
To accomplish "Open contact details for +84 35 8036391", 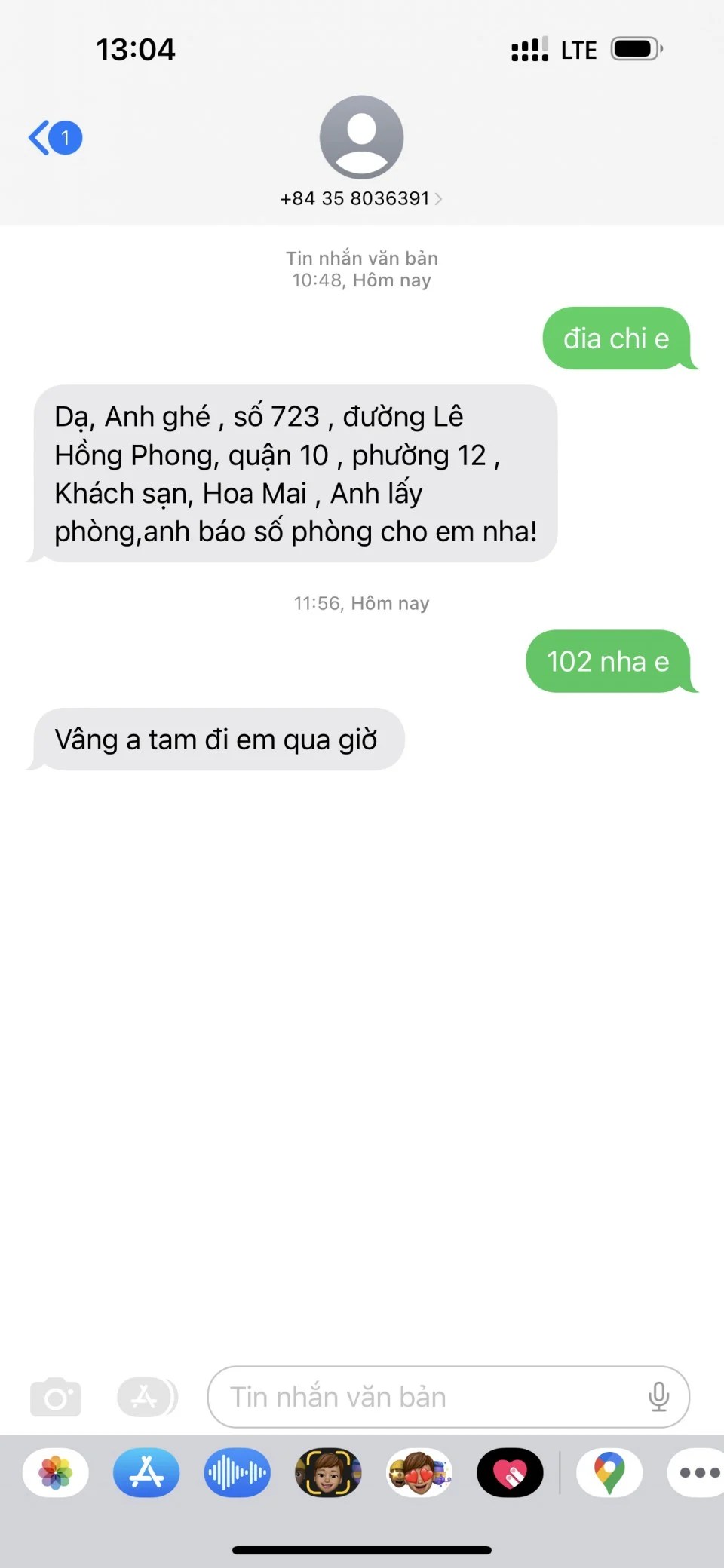I will [x=361, y=198].
